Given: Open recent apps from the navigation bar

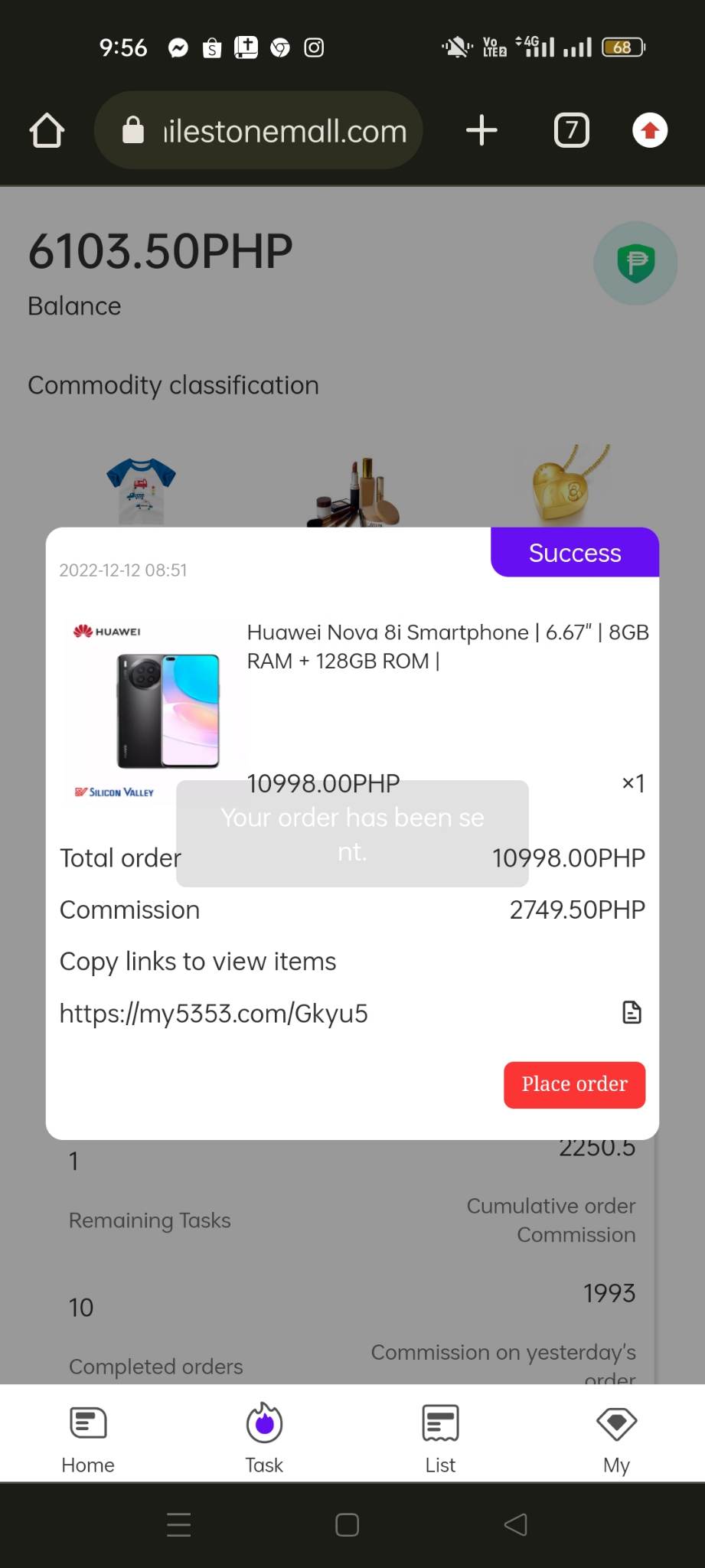Looking at the screenshot, I should point(179,1524).
